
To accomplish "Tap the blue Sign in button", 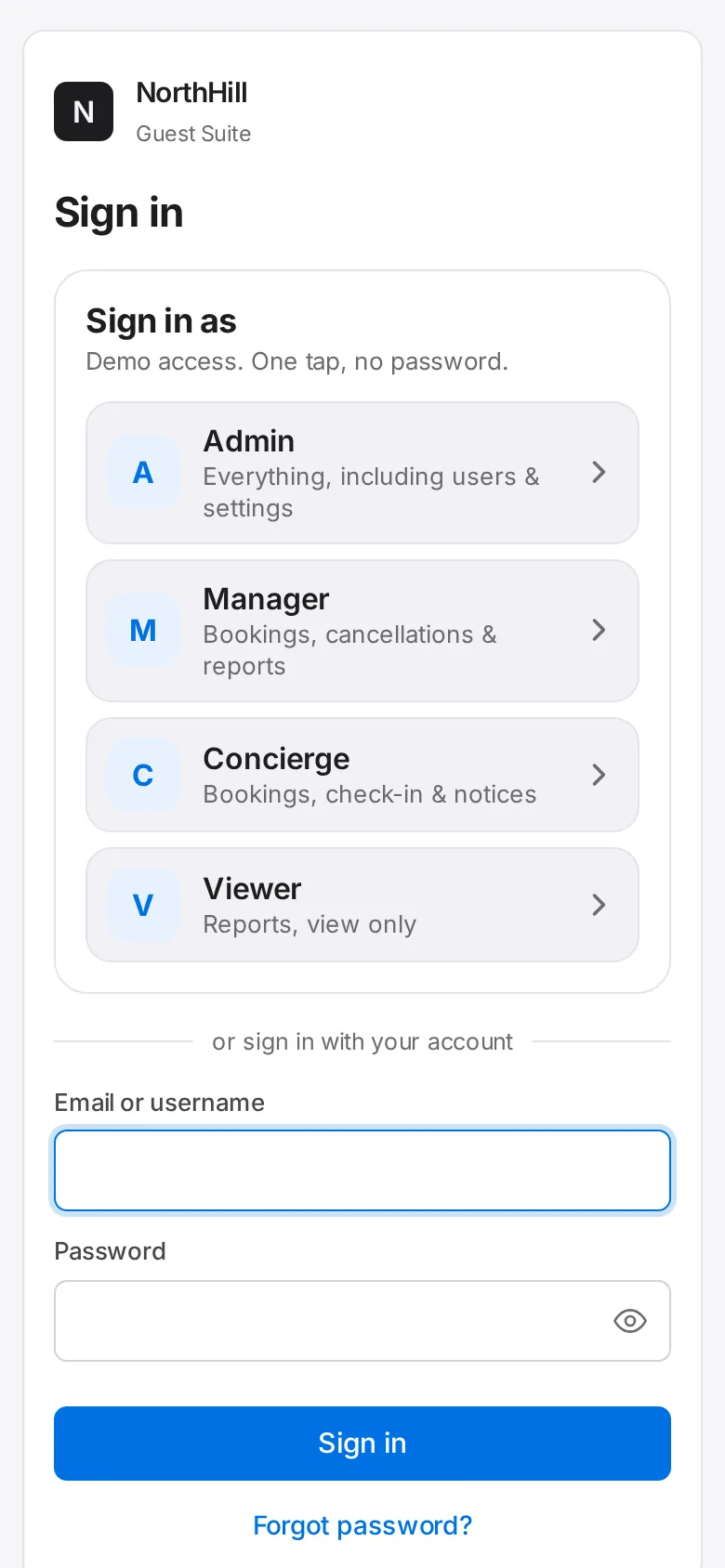I will pyautogui.click(x=362, y=1444).
